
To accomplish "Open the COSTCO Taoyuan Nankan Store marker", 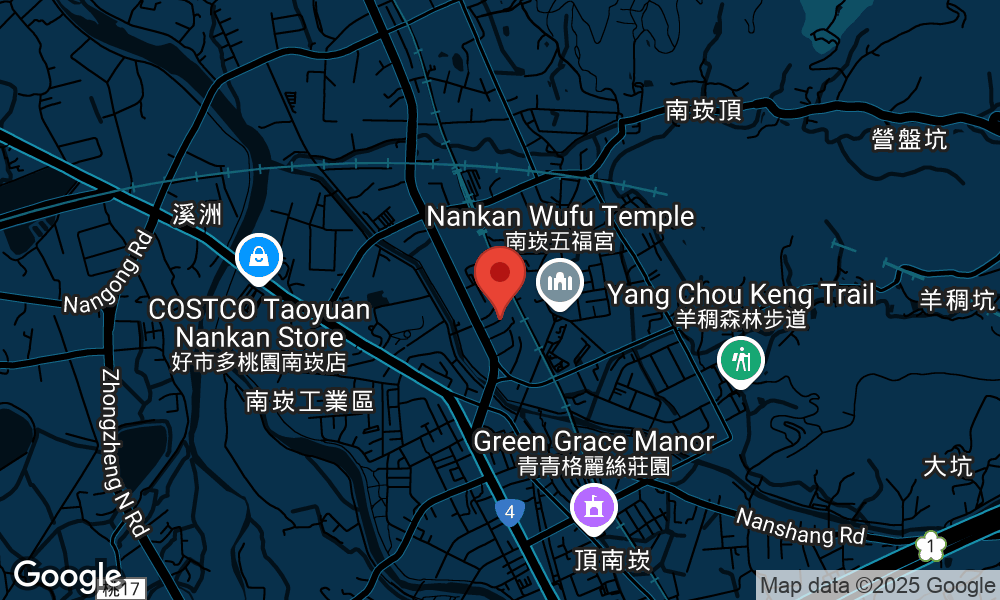I will (x=259, y=258).
